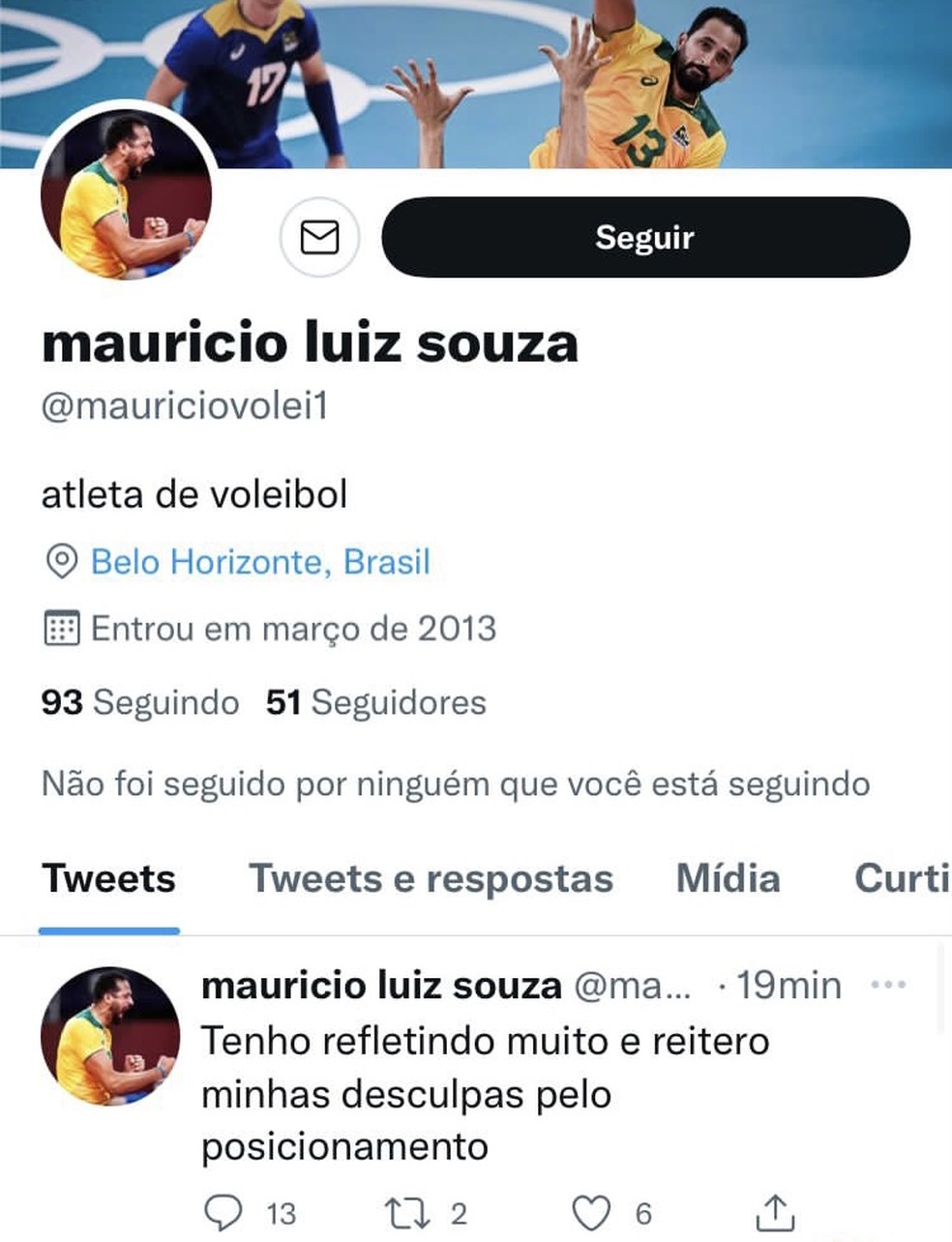Send a direct message via envelope icon

[319, 237]
